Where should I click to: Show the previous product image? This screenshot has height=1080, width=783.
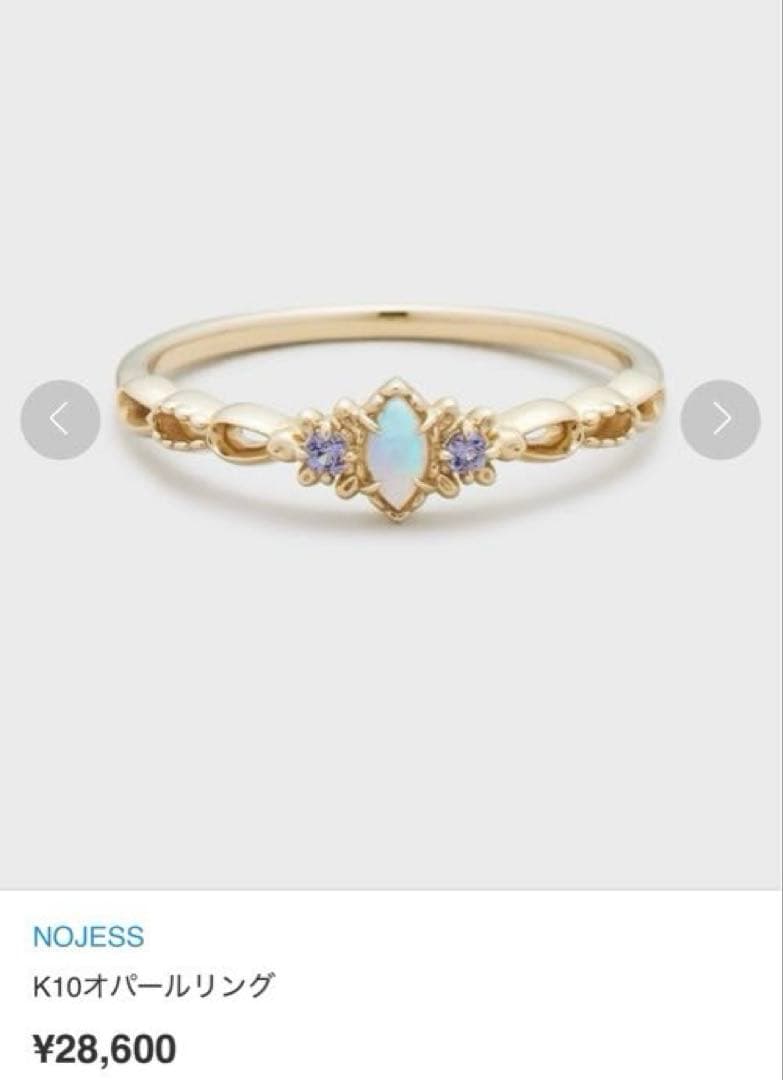[60, 420]
